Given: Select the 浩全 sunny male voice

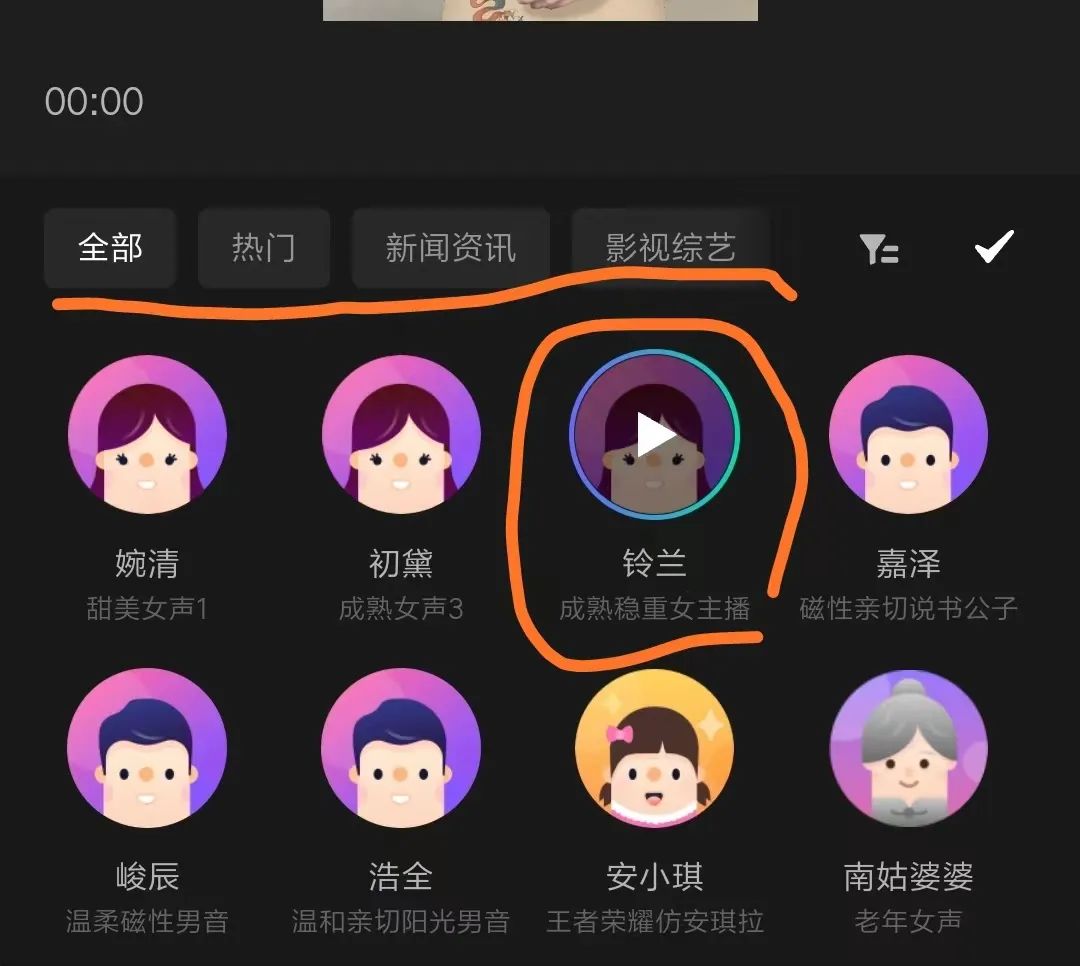Looking at the screenshot, I should click(x=401, y=748).
